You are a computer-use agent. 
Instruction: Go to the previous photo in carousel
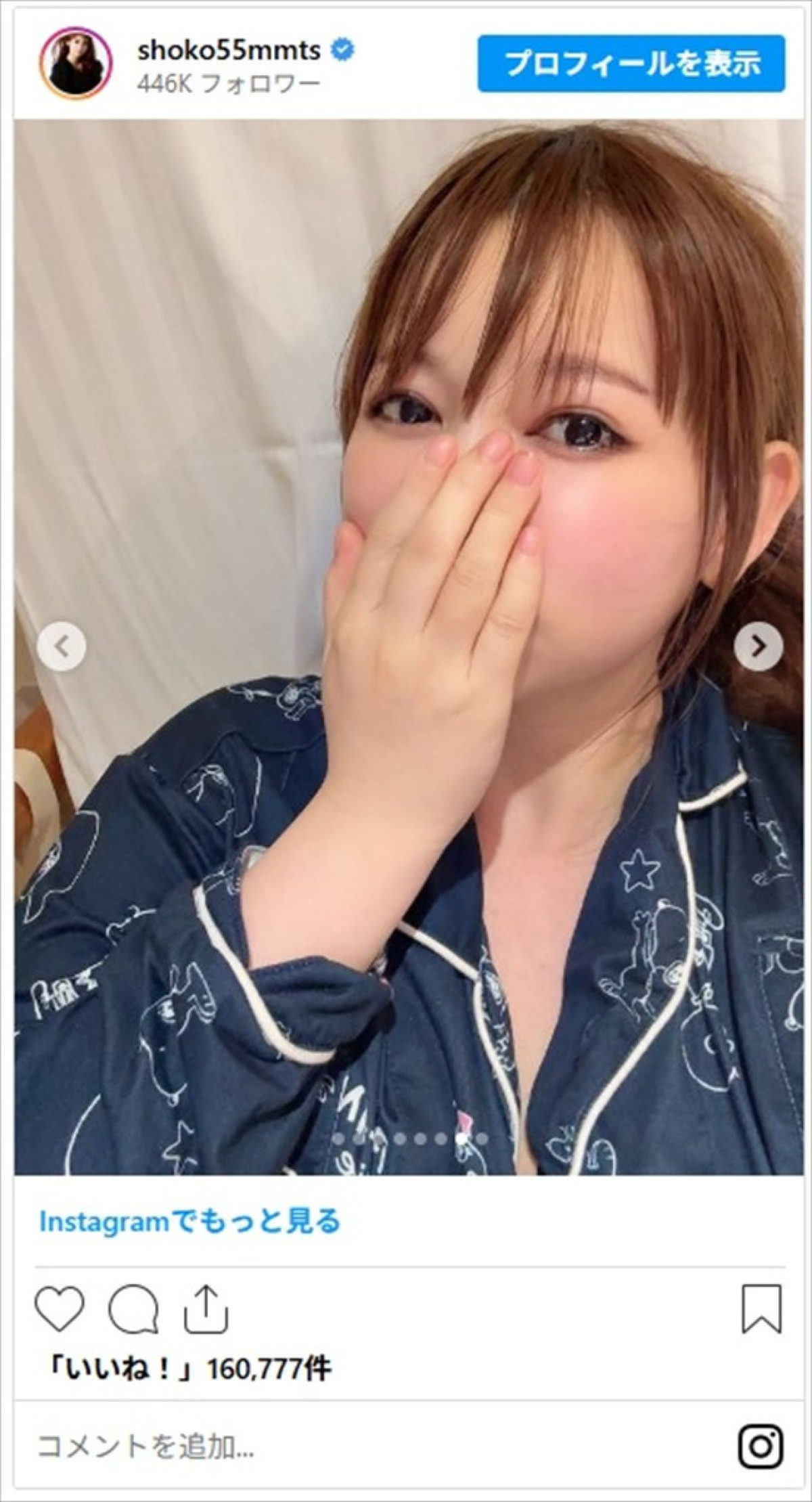(62, 648)
